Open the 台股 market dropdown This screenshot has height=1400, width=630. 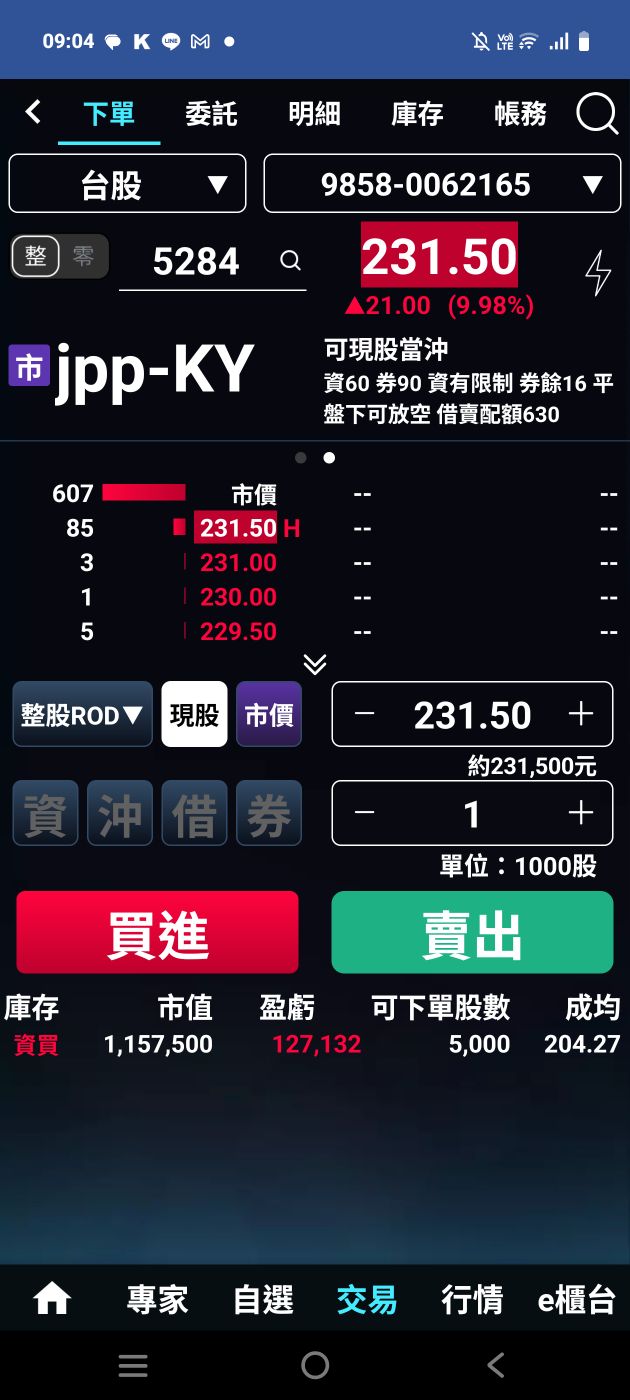[127, 184]
